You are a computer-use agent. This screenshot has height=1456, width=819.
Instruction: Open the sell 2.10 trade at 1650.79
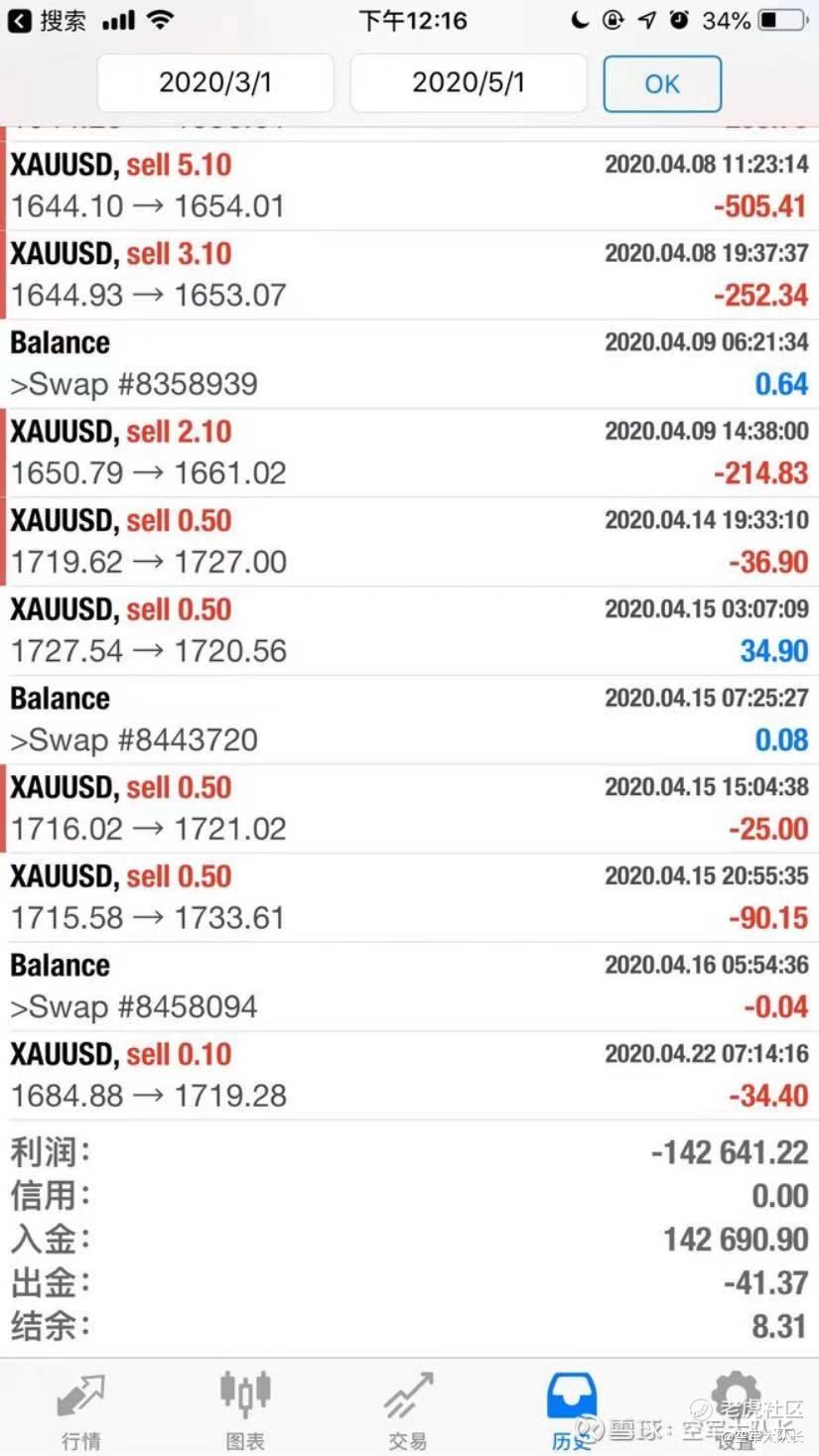(409, 453)
